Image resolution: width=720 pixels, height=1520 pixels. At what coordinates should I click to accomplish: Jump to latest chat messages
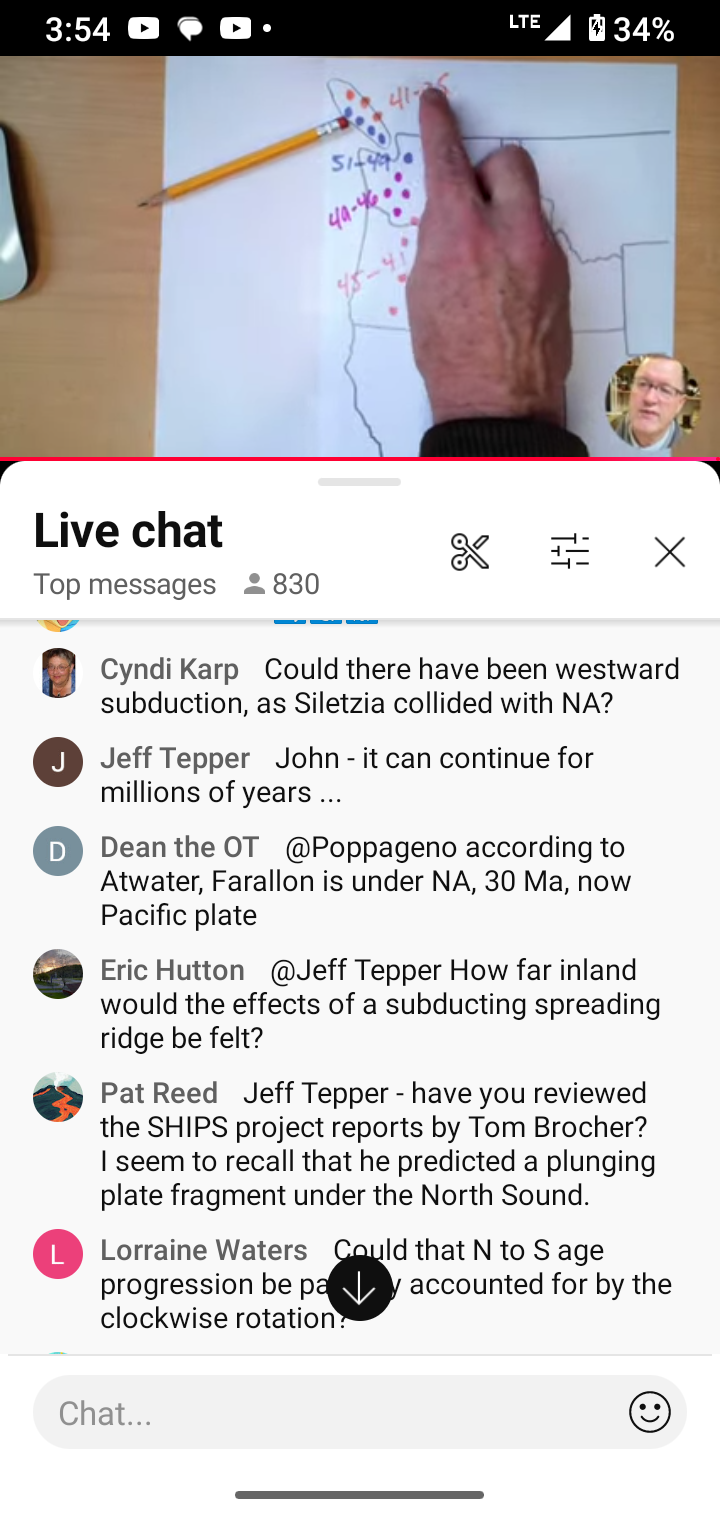(360, 1288)
